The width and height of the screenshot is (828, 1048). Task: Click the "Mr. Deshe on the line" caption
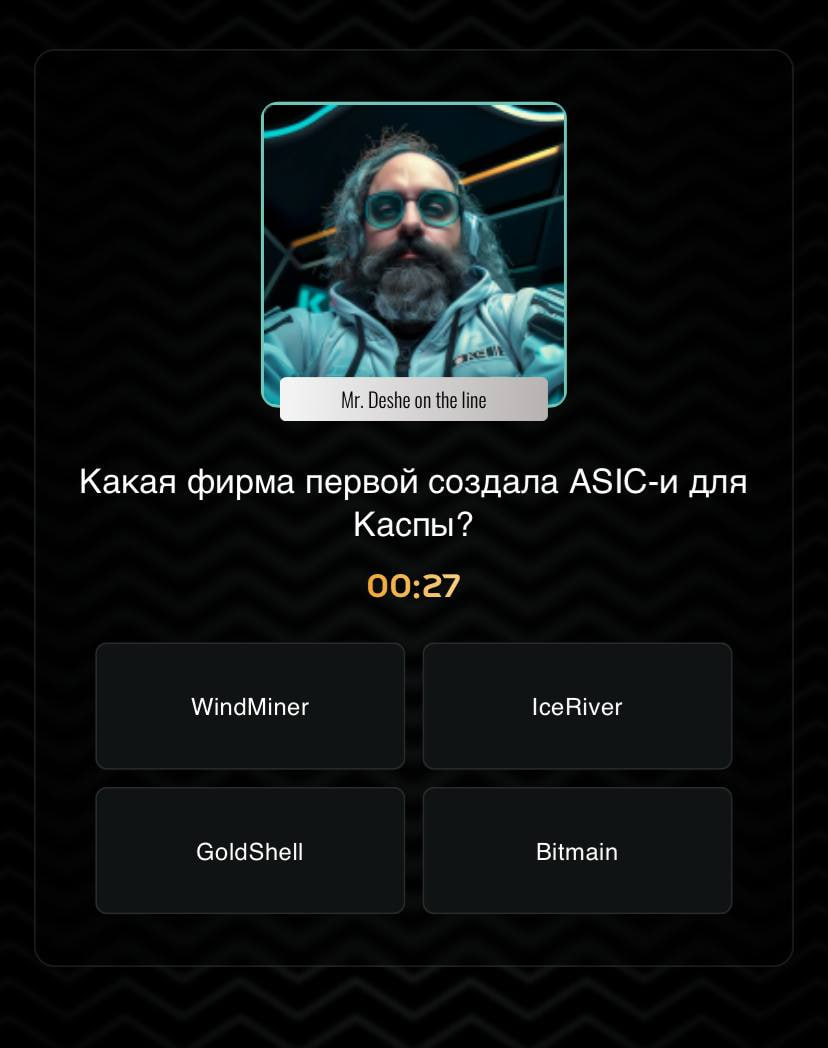tap(413, 399)
